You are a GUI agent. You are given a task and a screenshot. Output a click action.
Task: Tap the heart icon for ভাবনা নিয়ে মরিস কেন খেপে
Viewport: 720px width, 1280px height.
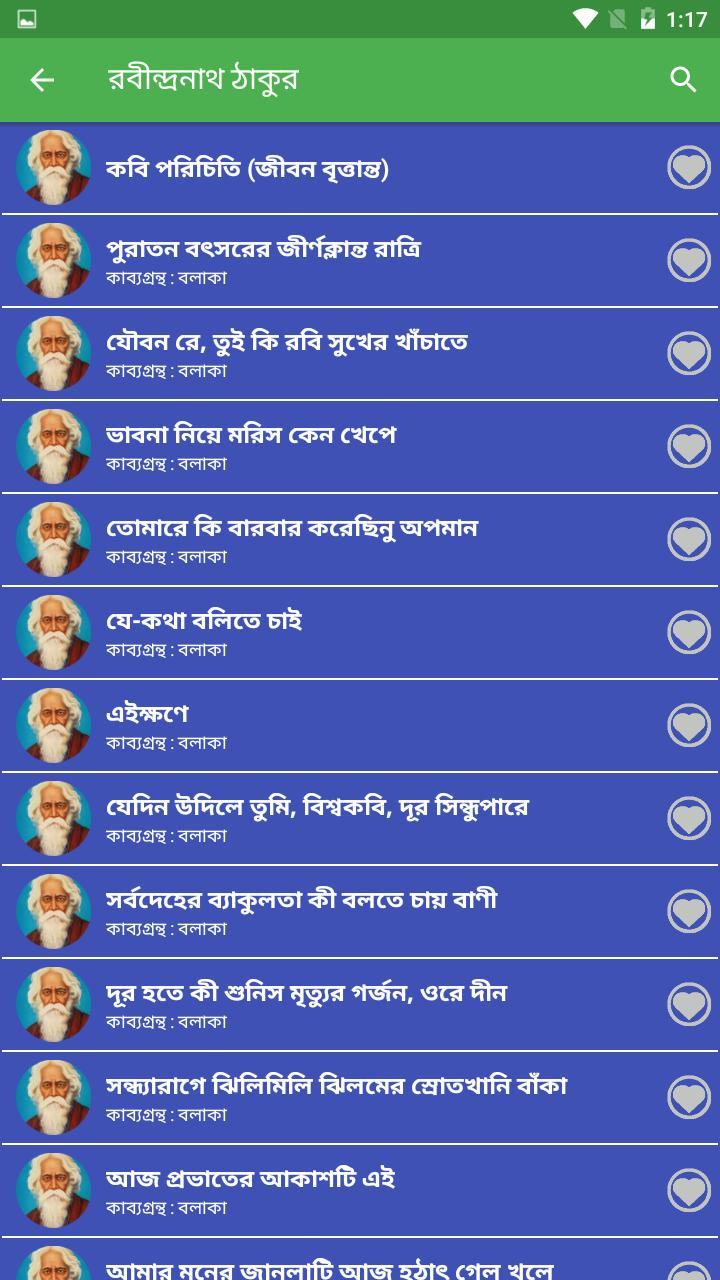pyautogui.click(x=688, y=447)
